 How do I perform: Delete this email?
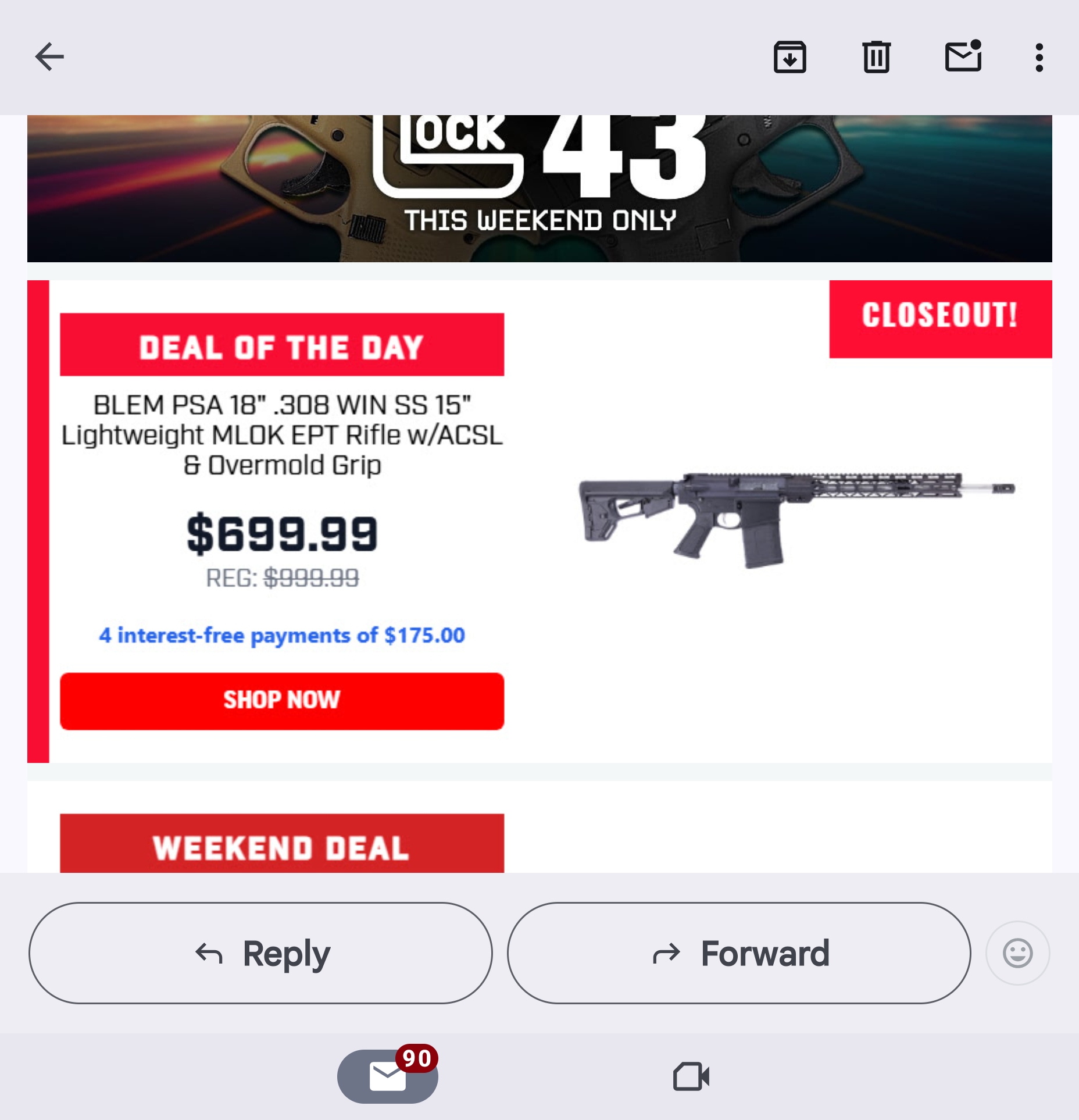pos(876,57)
